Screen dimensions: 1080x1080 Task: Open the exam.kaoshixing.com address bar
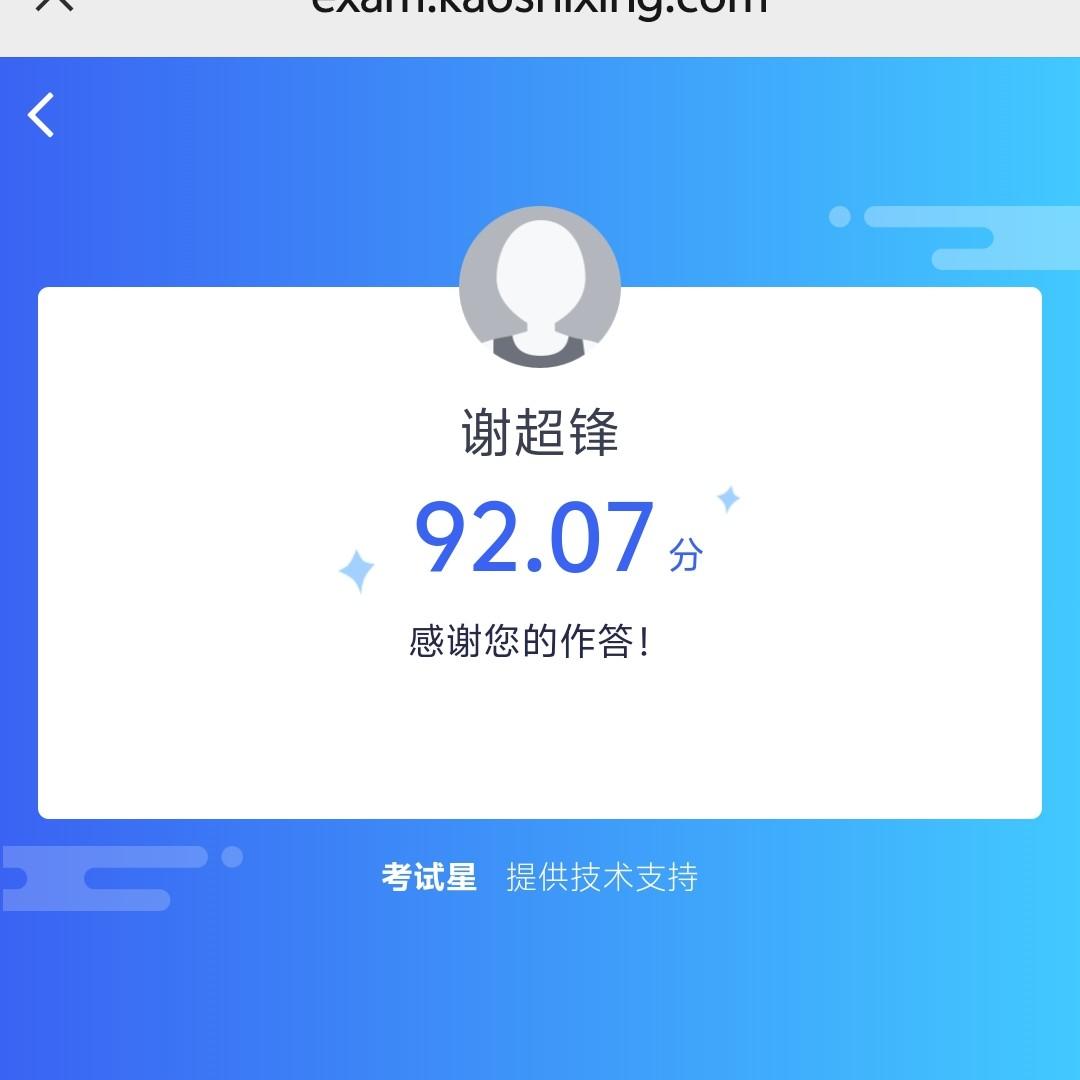(539, 8)
